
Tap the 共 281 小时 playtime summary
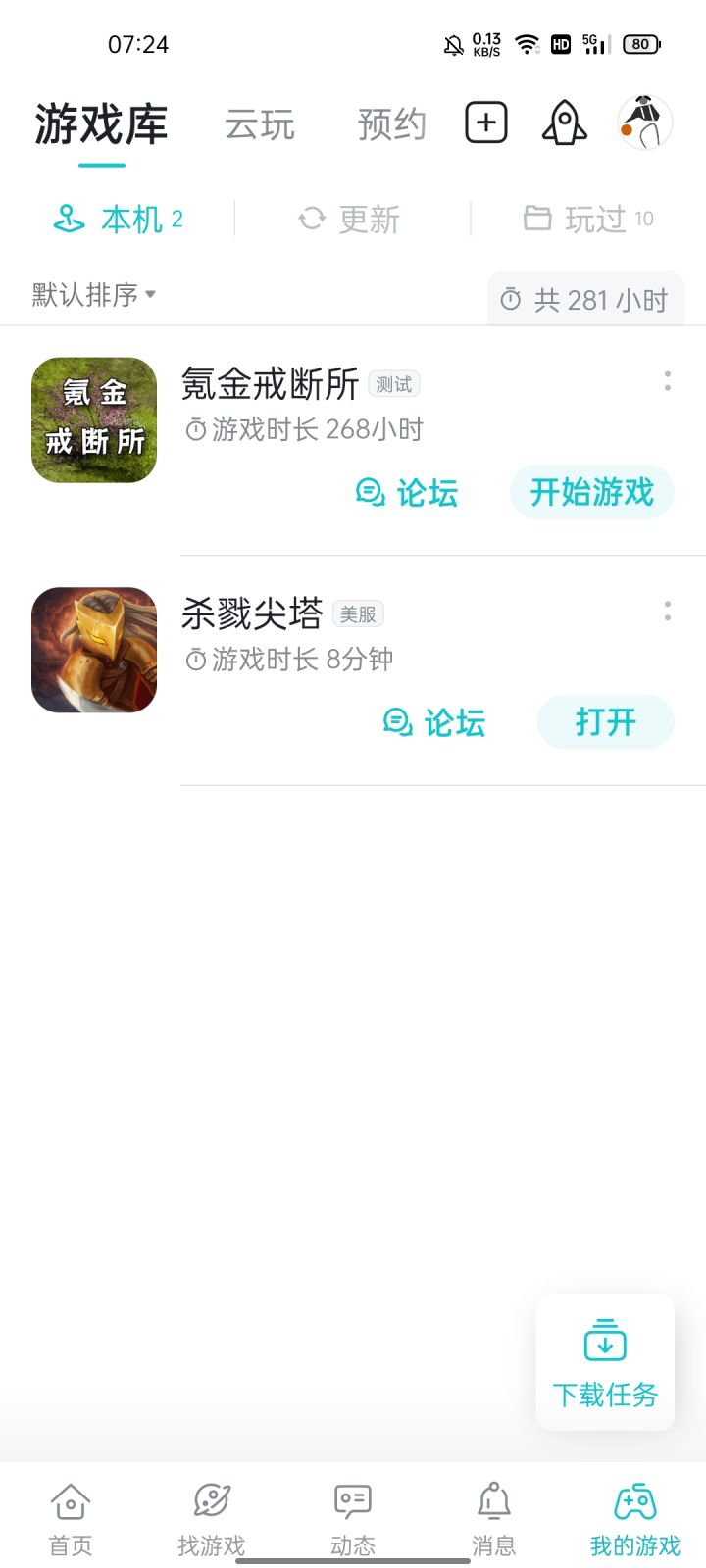click(x=584, y=300)
